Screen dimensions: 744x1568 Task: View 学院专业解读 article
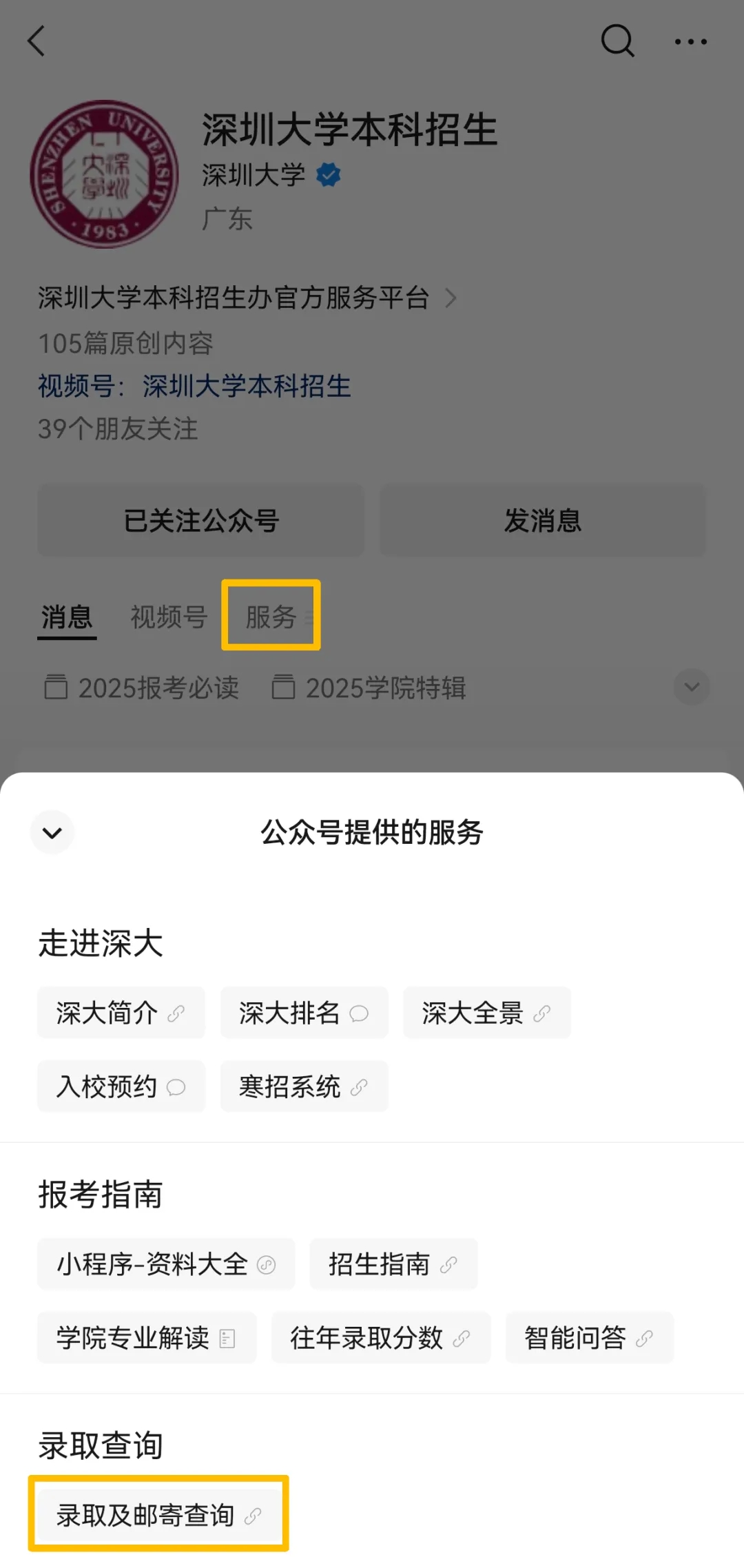tap(146, 1338)
